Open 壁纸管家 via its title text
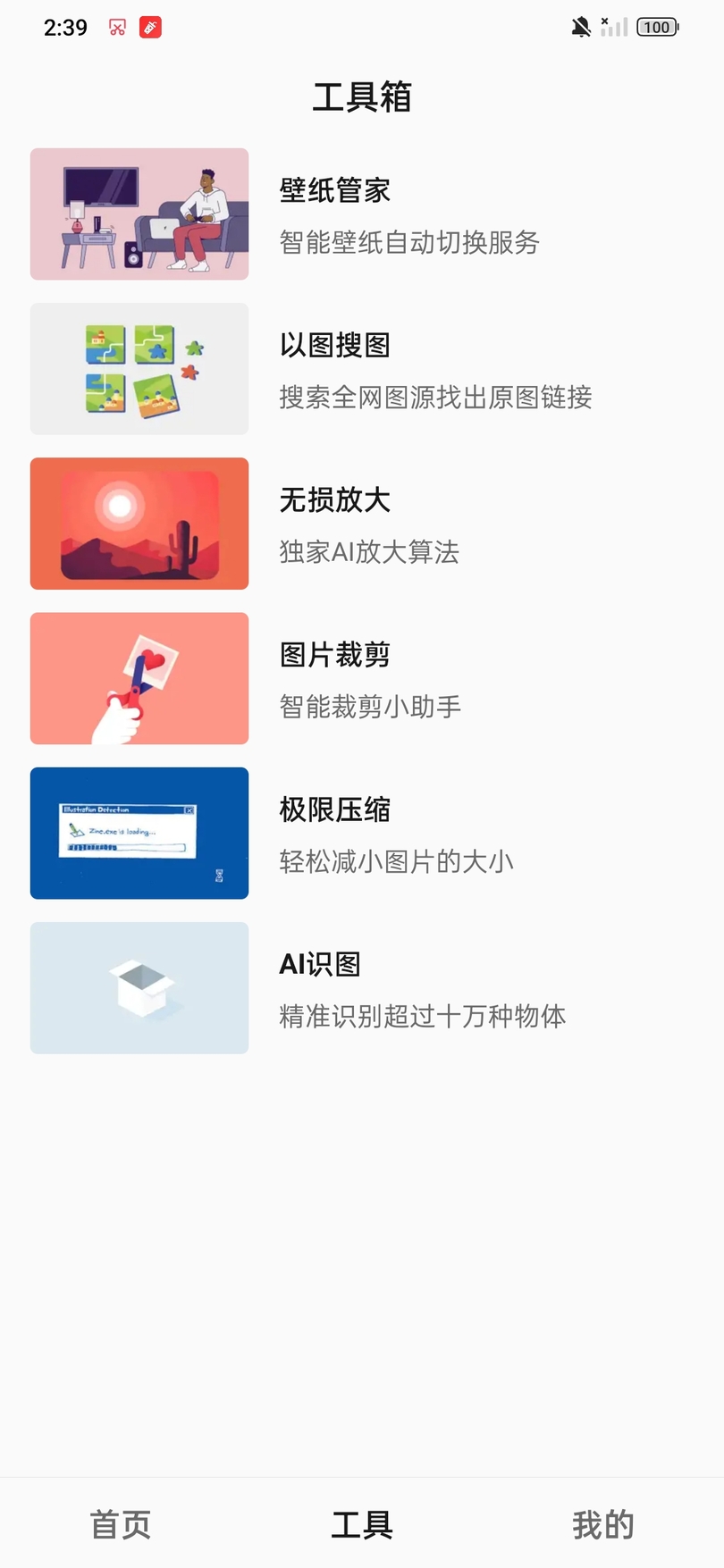 click(x=333, y=189)
